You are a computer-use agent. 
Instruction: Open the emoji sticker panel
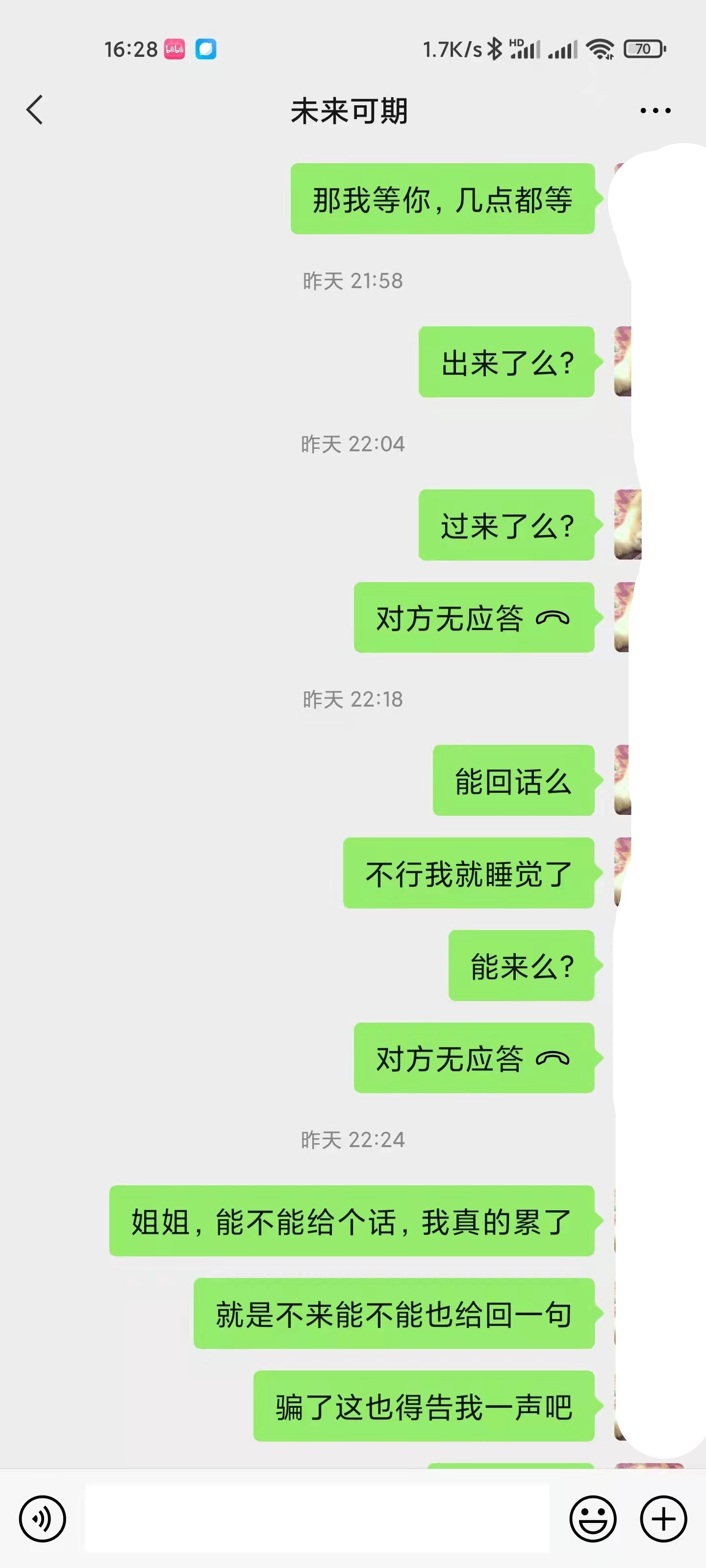tap(593, 1519)
